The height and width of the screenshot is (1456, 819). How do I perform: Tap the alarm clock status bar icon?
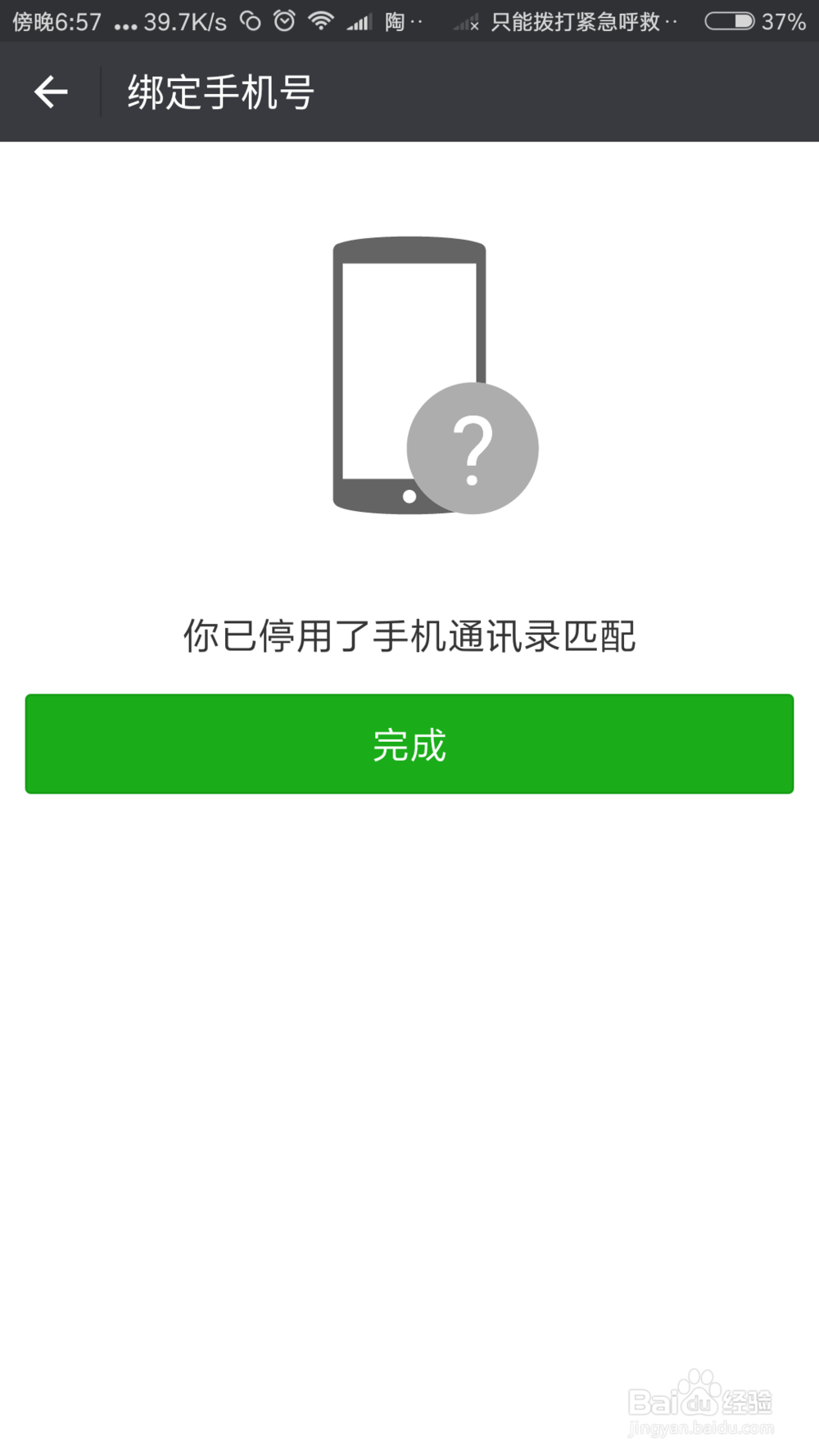click(283, 22)
